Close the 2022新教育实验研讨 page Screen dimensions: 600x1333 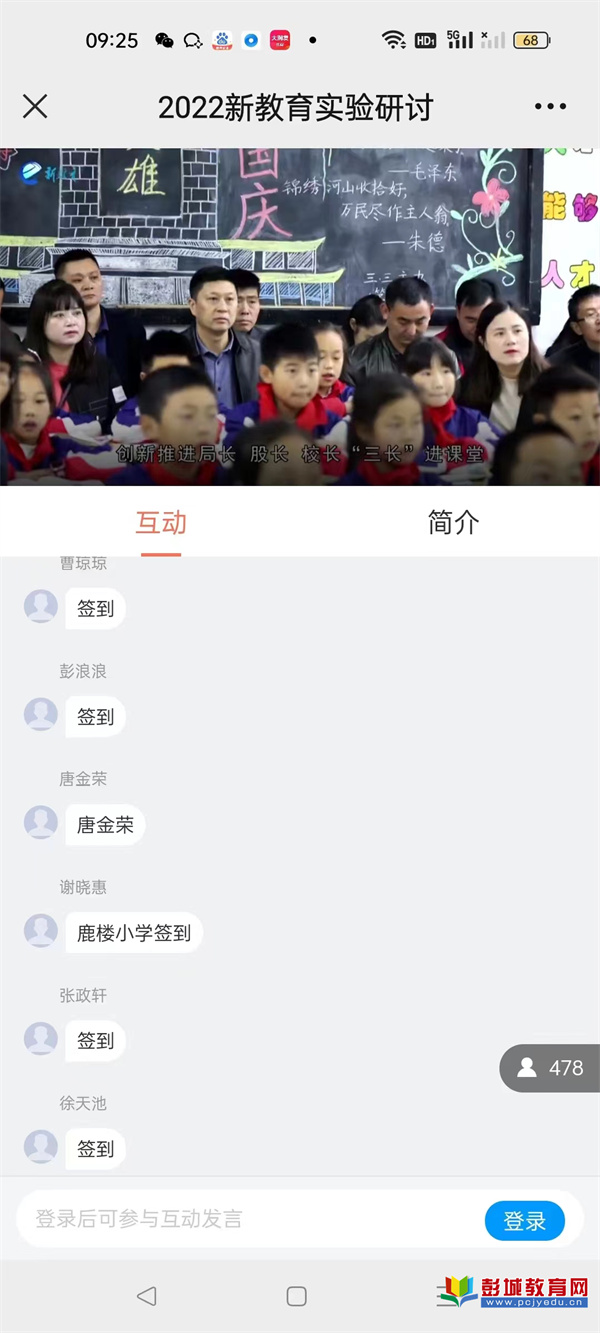coord(35,107)
